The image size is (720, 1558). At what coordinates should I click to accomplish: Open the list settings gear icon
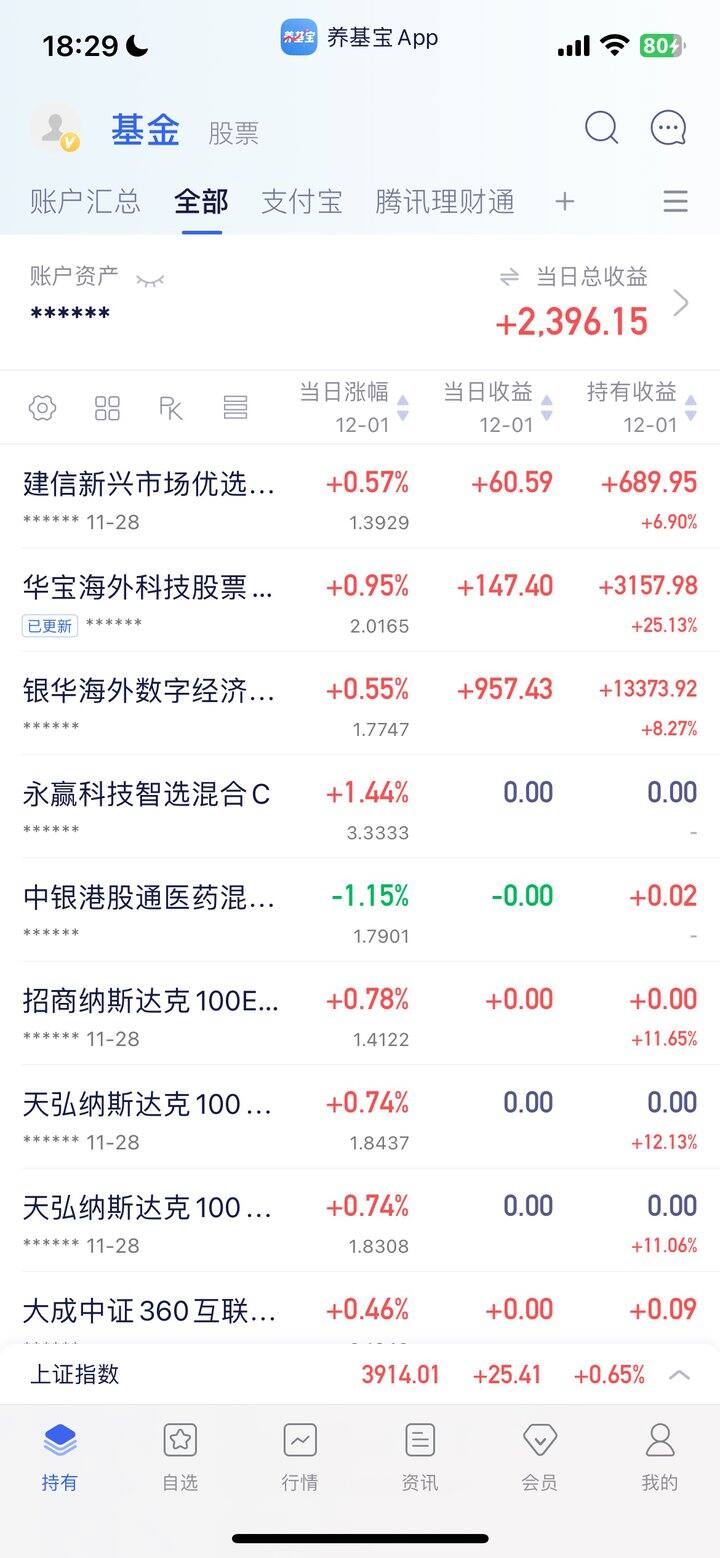tap(42, 408)
